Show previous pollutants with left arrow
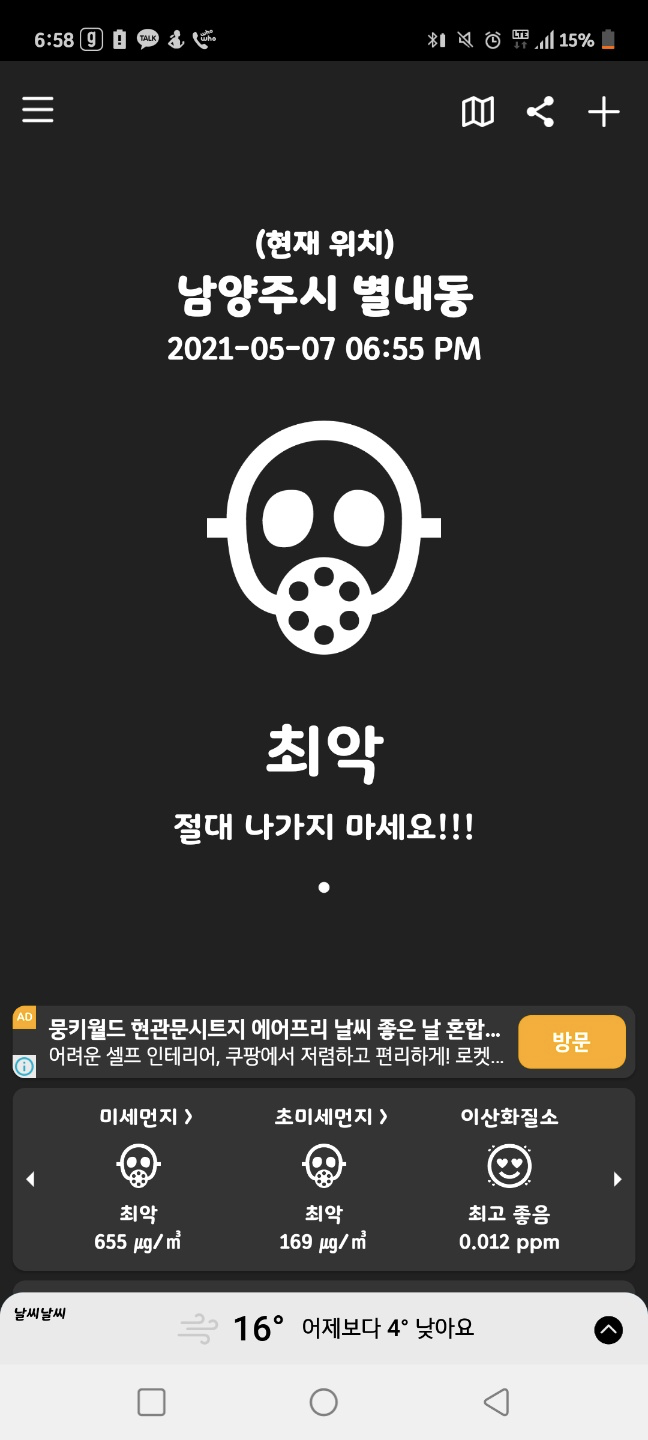The width and height of the screenshot is (648, 1440). point(30,1179)
